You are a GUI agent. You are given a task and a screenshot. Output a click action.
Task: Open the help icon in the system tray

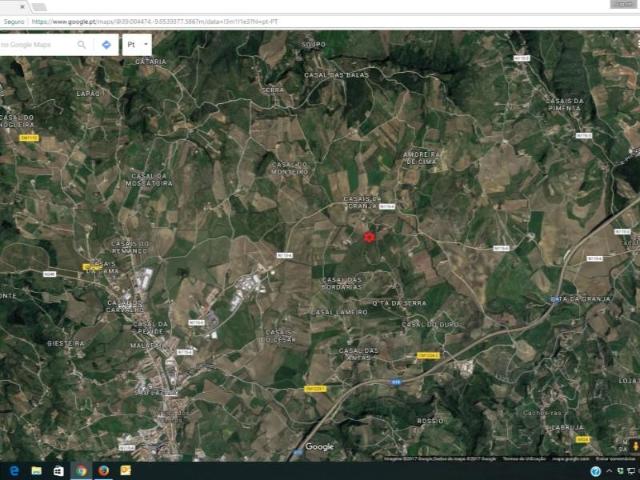point(596,471)
